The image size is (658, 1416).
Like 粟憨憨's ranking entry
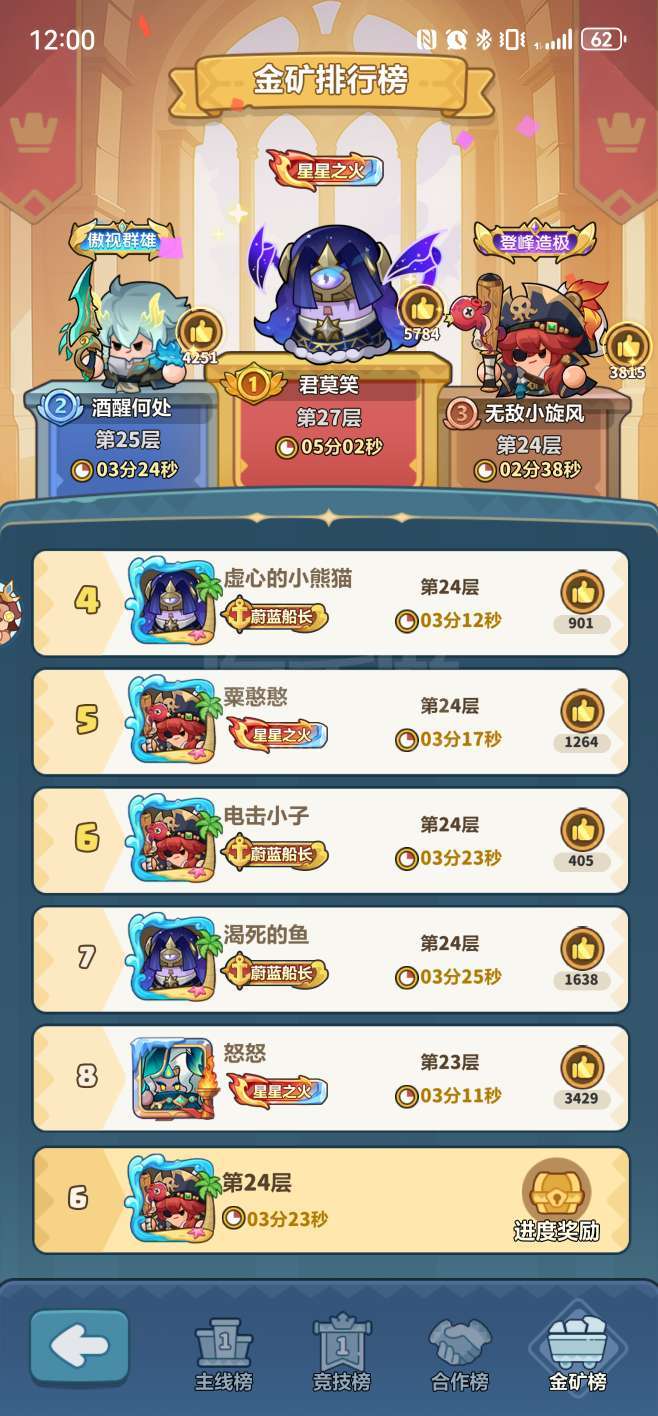pos(581,712)
